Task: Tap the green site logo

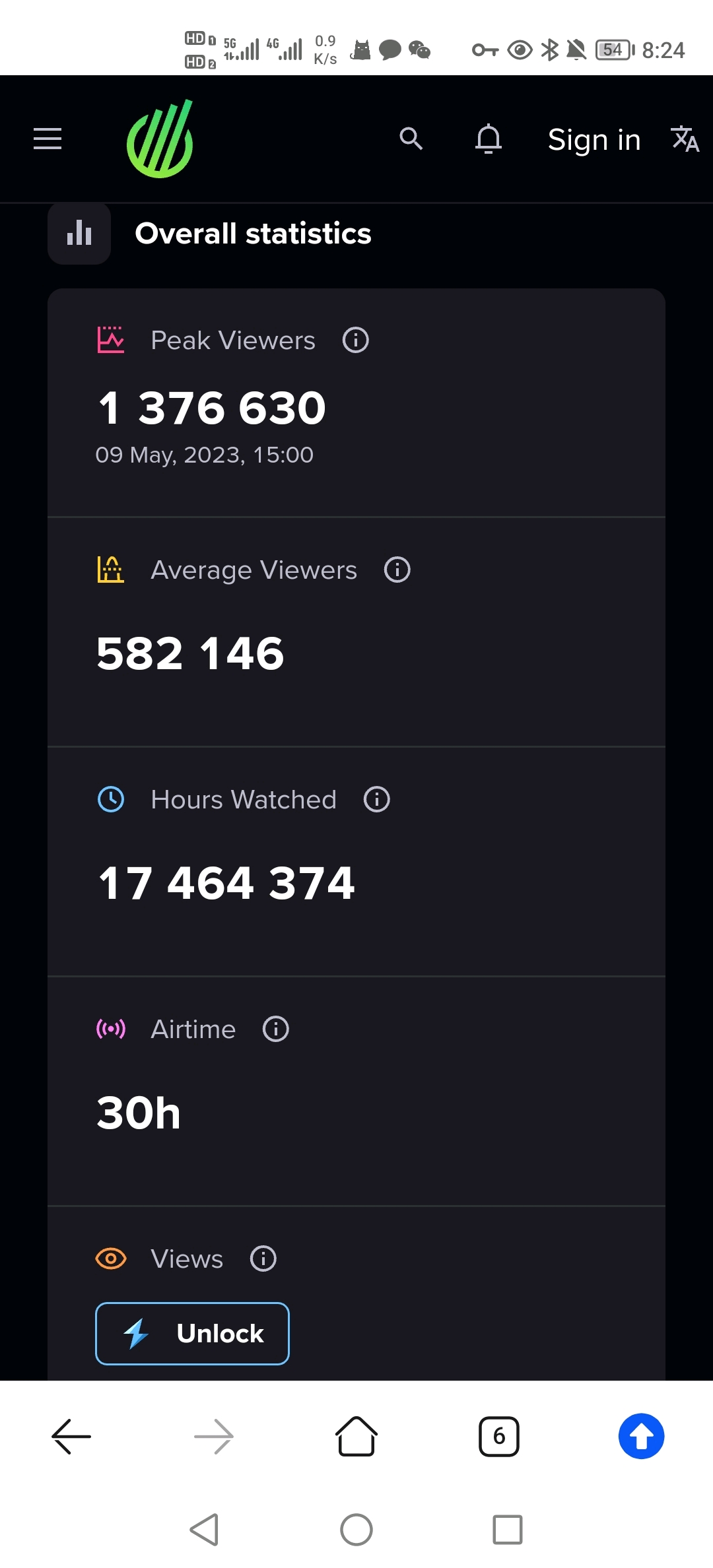Action: click(160, 139)
